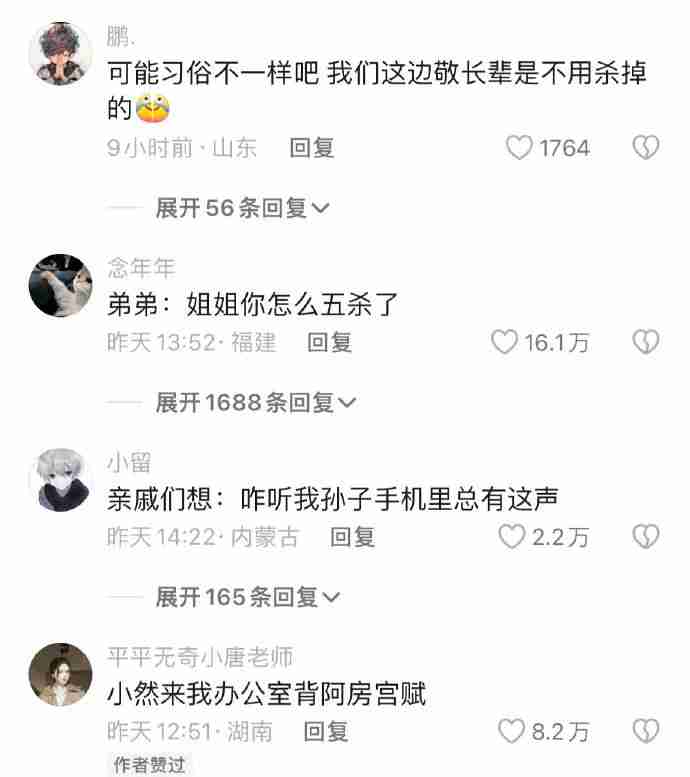Screen dimensions: 690x777
Task: Expand 1688 replies under 念年年's comment
Action: [255, 402]
